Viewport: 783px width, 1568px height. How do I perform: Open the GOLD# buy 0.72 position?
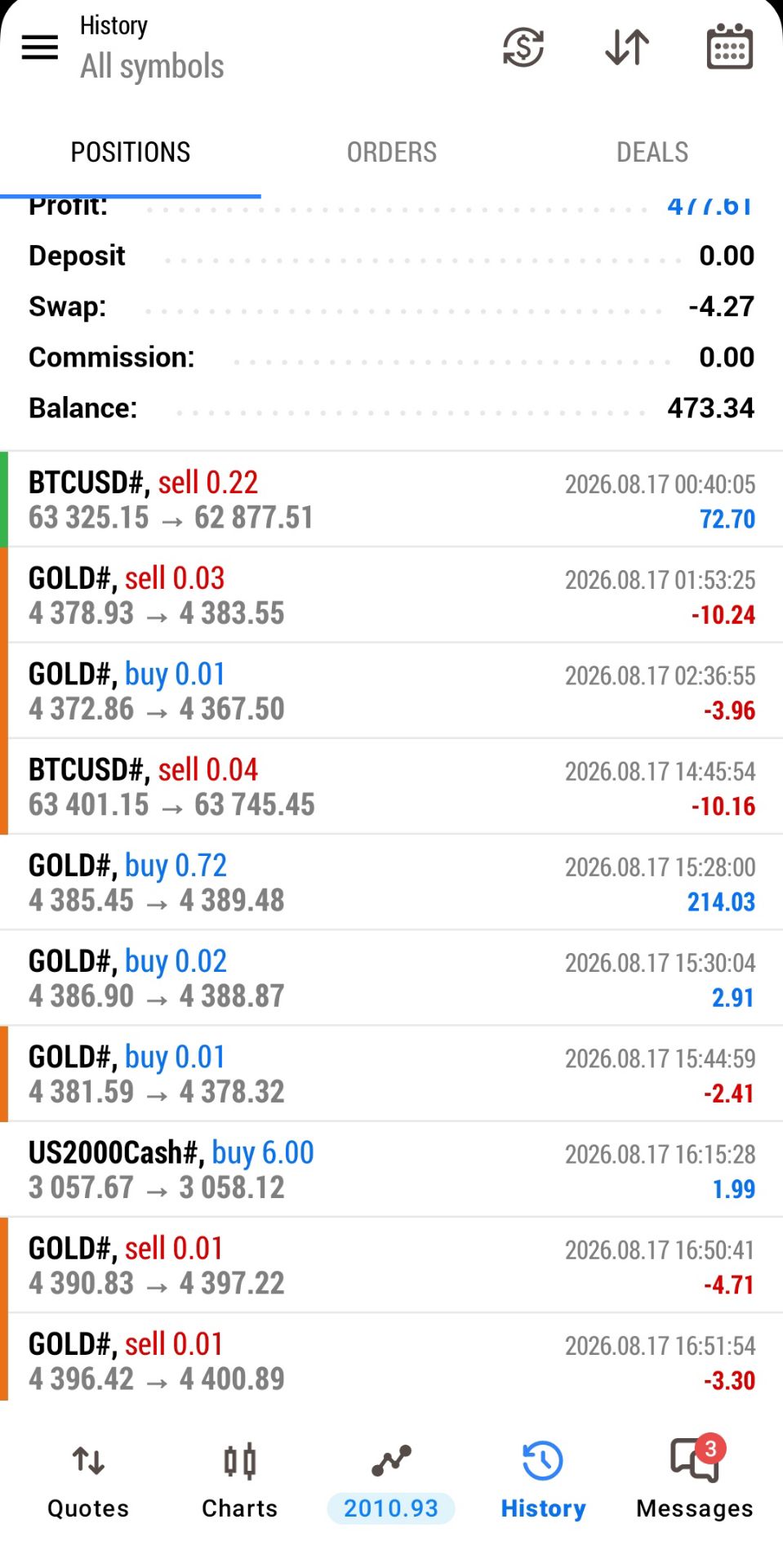pos(392,881)
